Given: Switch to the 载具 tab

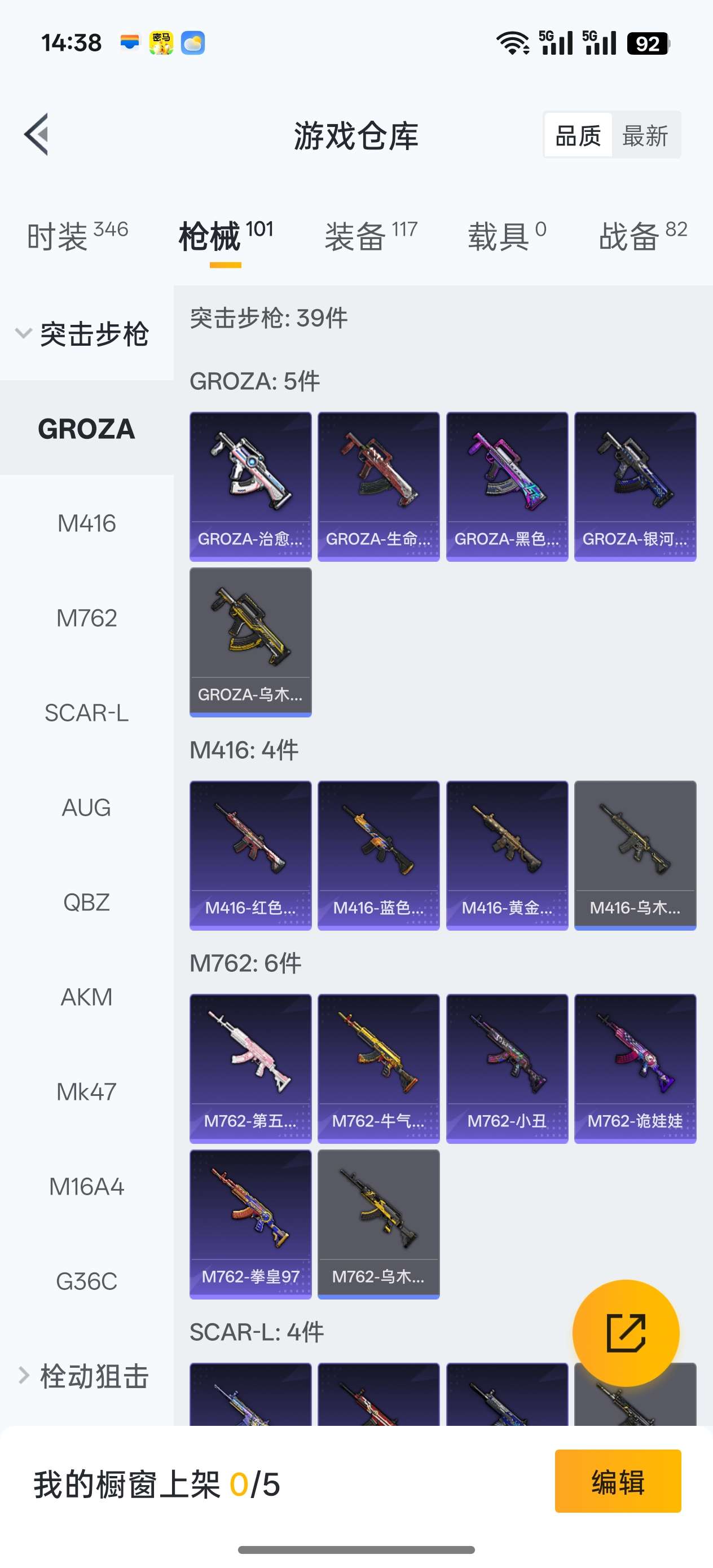Looking at the screenshot, I should pyautogui.click(x=506, y=236).
